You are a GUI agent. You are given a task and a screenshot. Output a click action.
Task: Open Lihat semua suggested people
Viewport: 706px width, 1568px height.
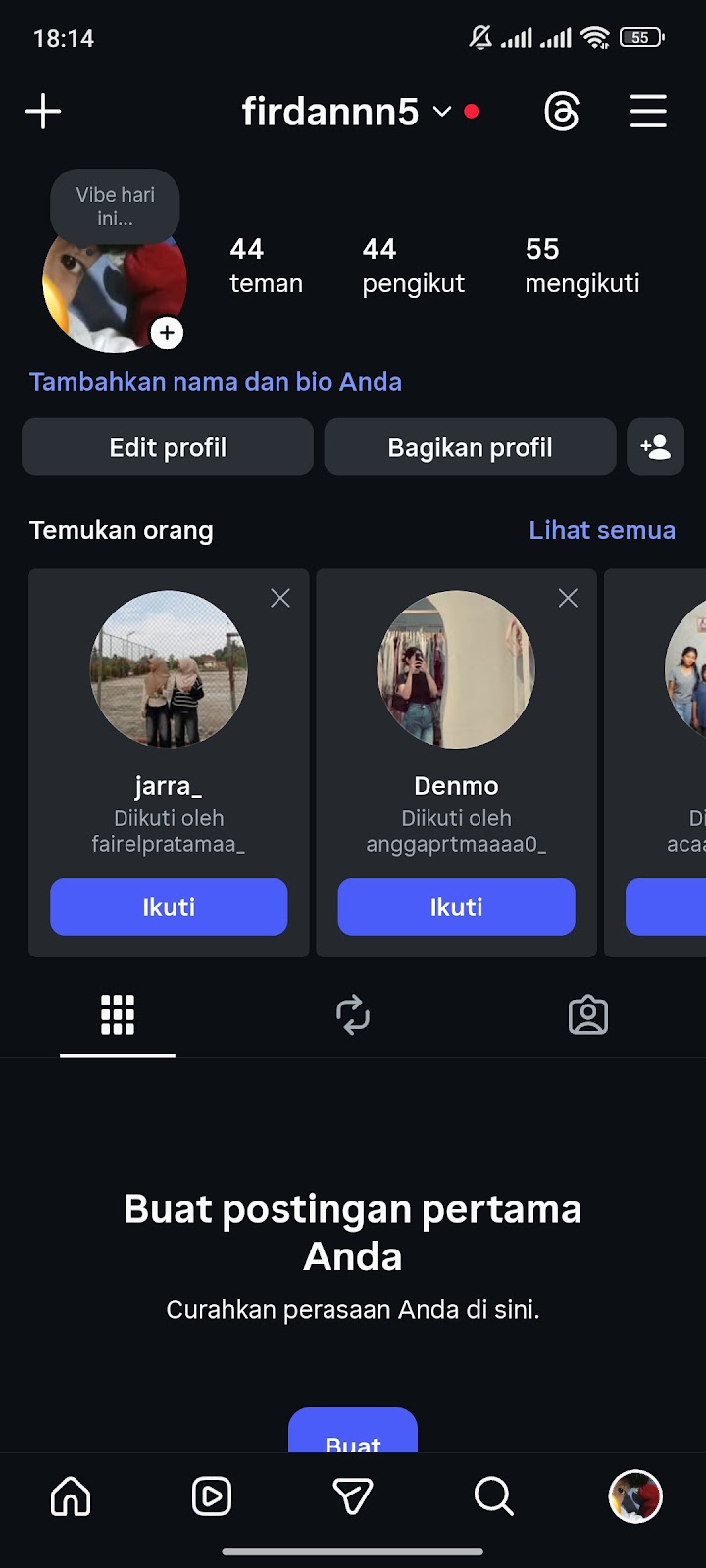pyautogui.click(x=602, y=530)
